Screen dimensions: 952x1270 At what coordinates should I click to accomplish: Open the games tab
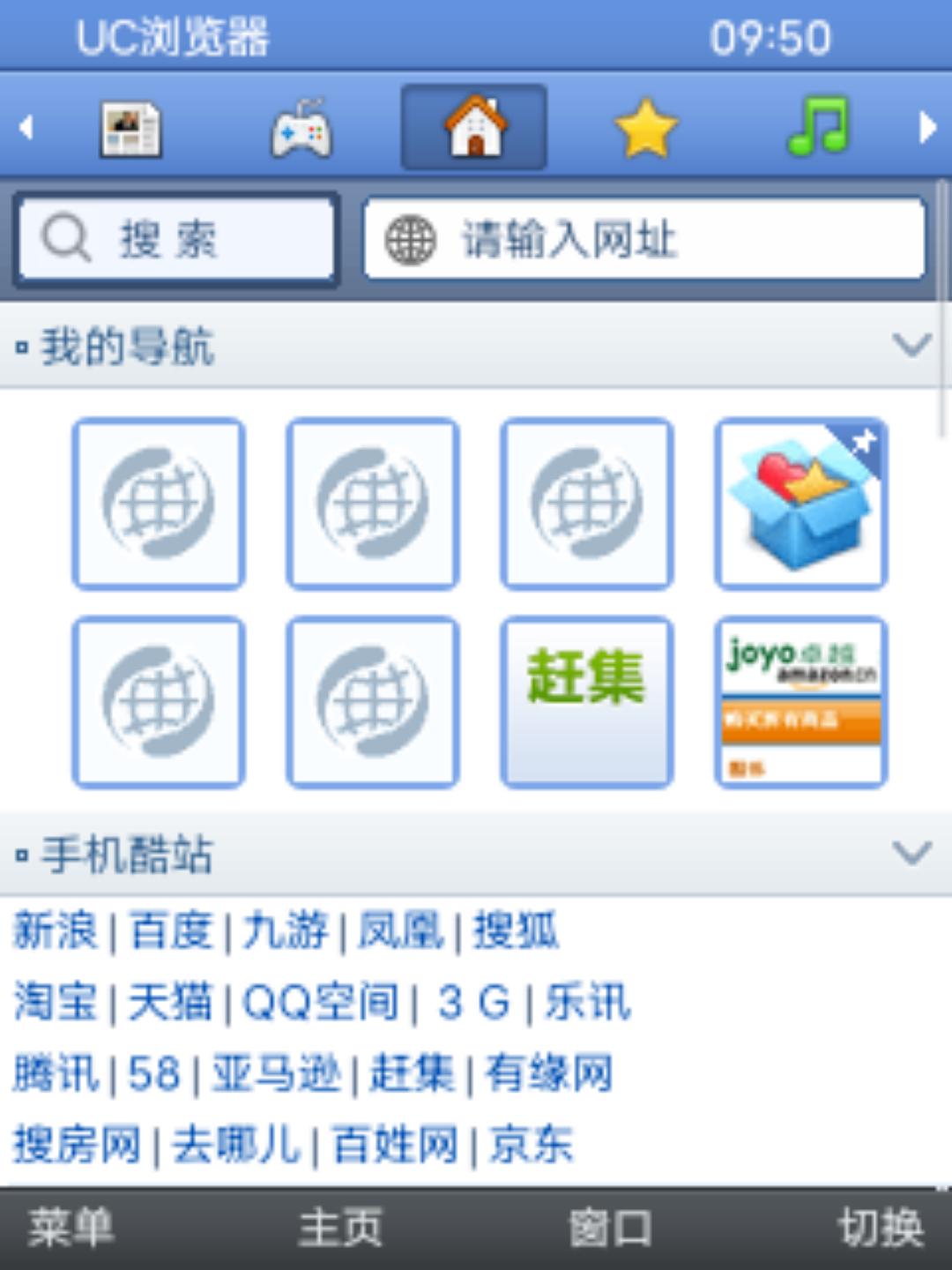coord(301,129)
